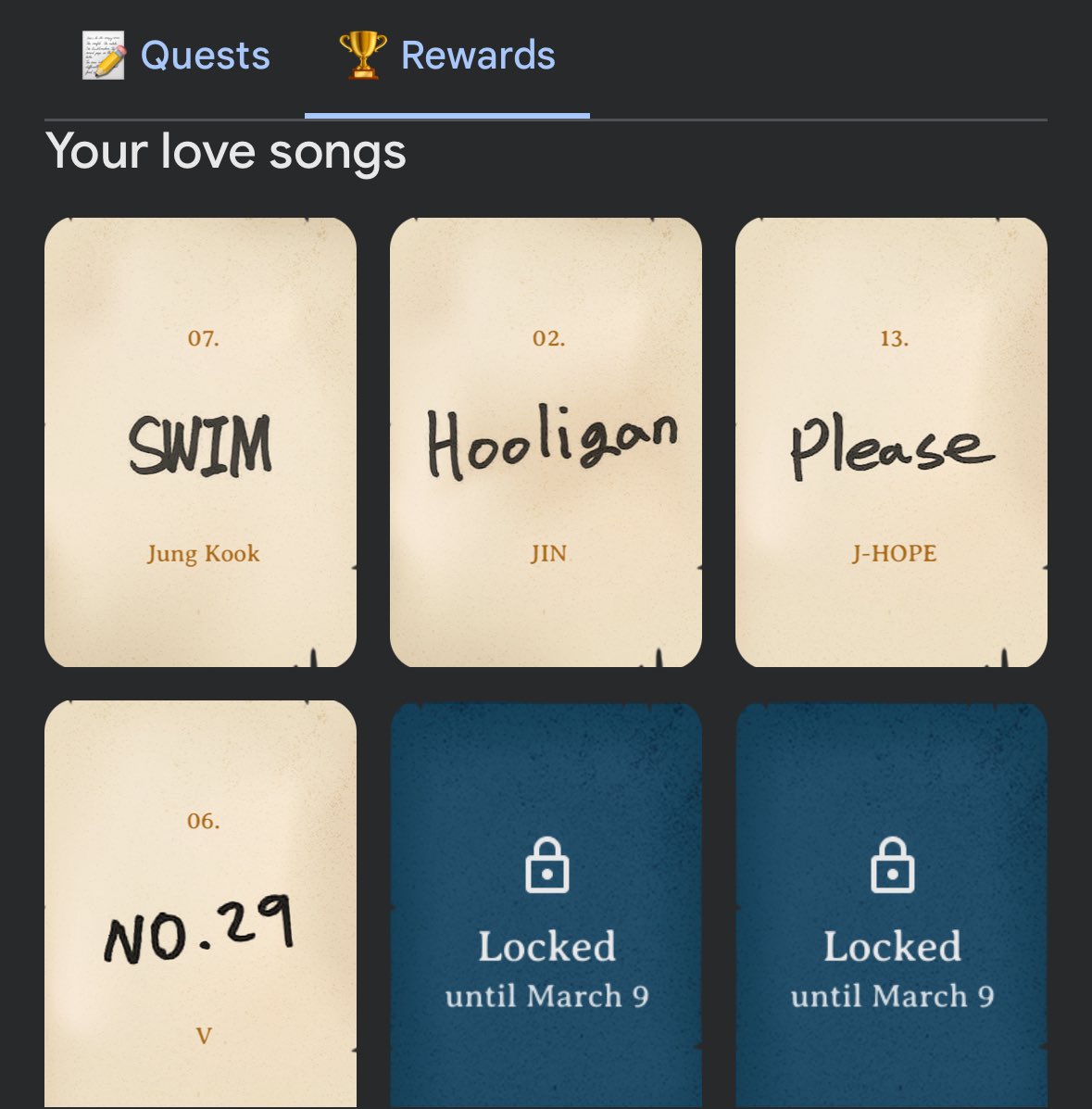Open the SWIM card by Jung Kook

coord(200,442)
